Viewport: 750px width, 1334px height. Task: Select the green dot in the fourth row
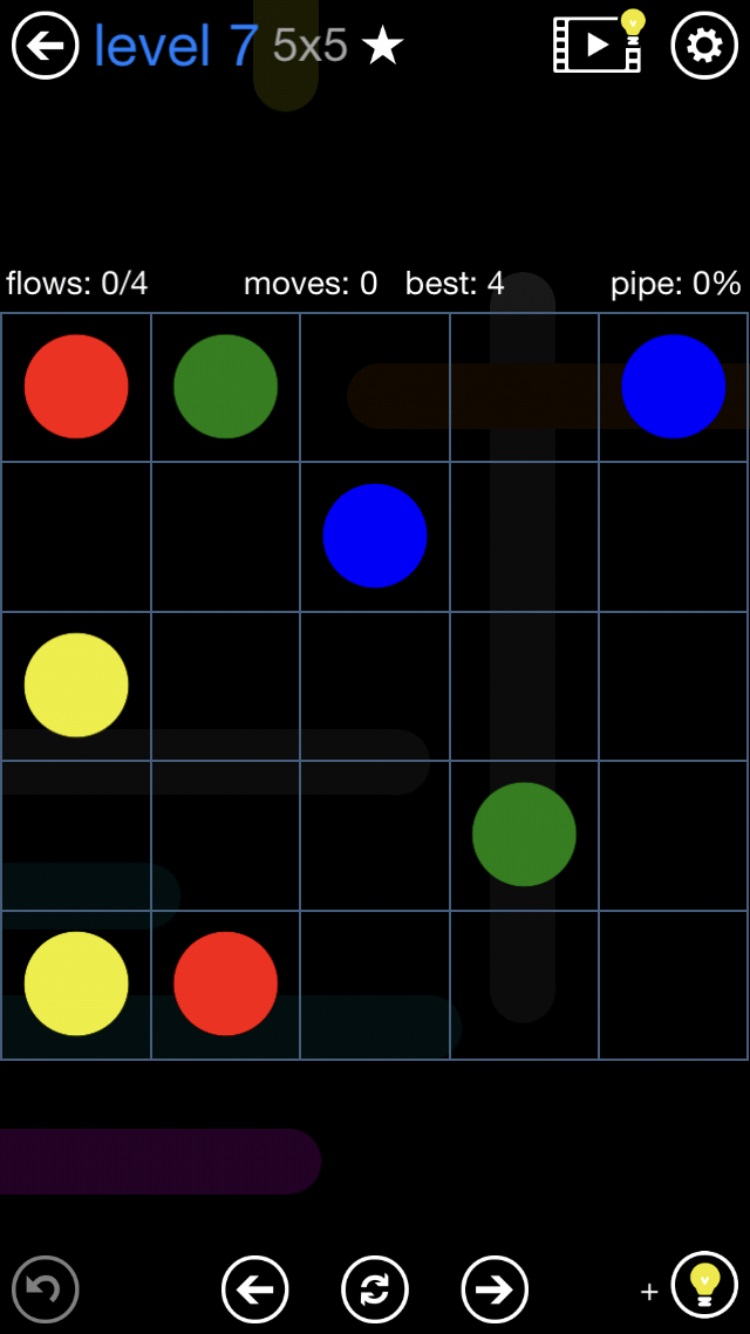[x=524, y=834]
